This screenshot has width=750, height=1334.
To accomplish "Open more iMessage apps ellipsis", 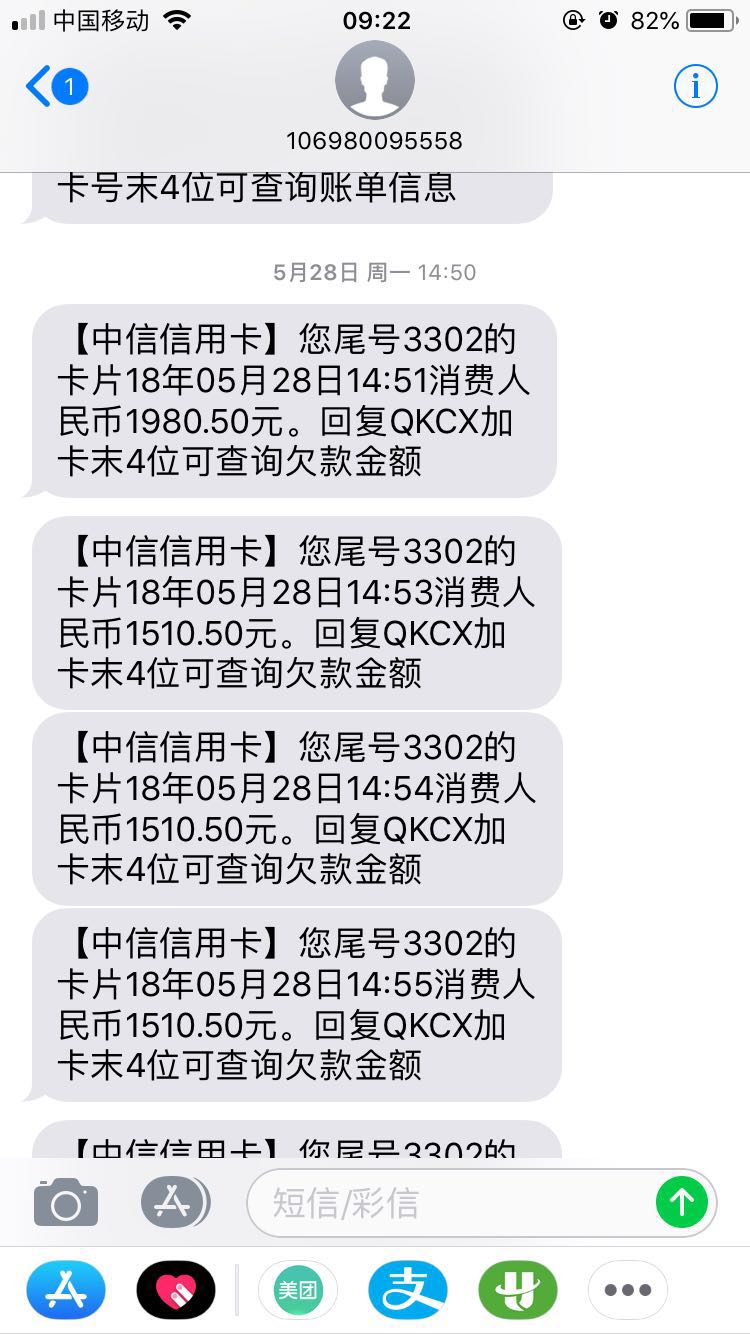I will pos(627,1290).
